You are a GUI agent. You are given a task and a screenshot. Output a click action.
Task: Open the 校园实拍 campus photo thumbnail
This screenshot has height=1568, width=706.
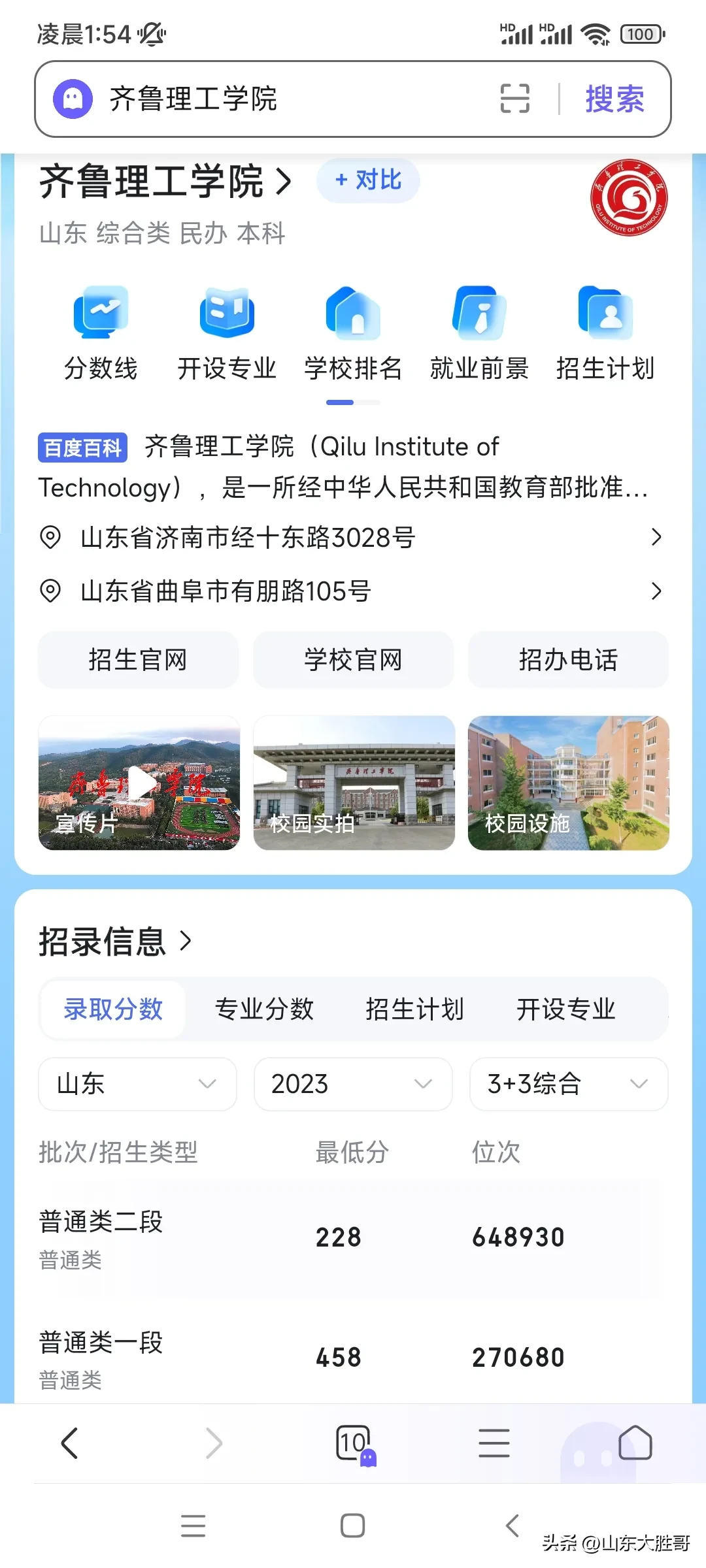(353, 783)
